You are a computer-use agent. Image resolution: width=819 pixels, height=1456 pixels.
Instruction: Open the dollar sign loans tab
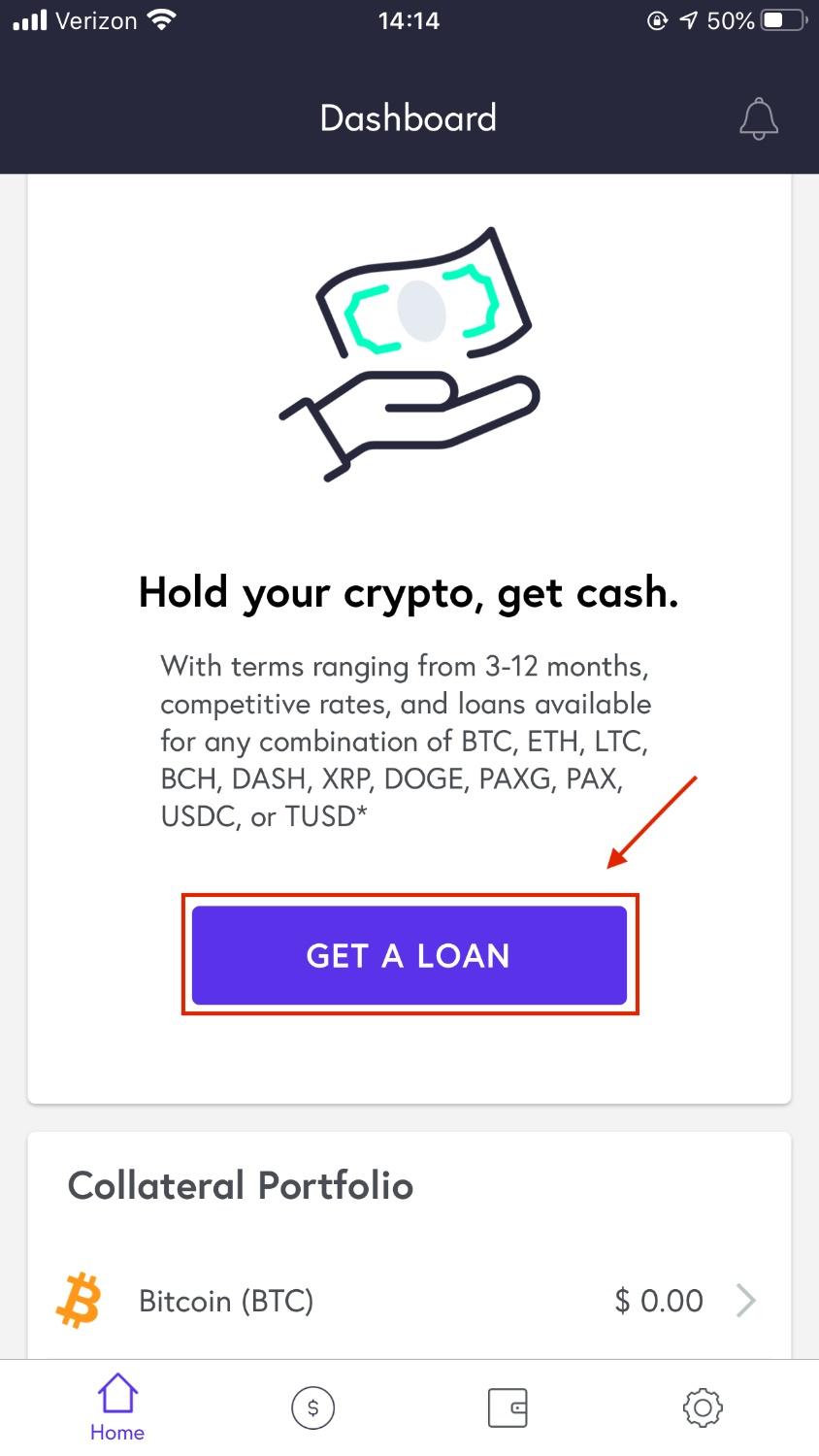pos(312,1407)
